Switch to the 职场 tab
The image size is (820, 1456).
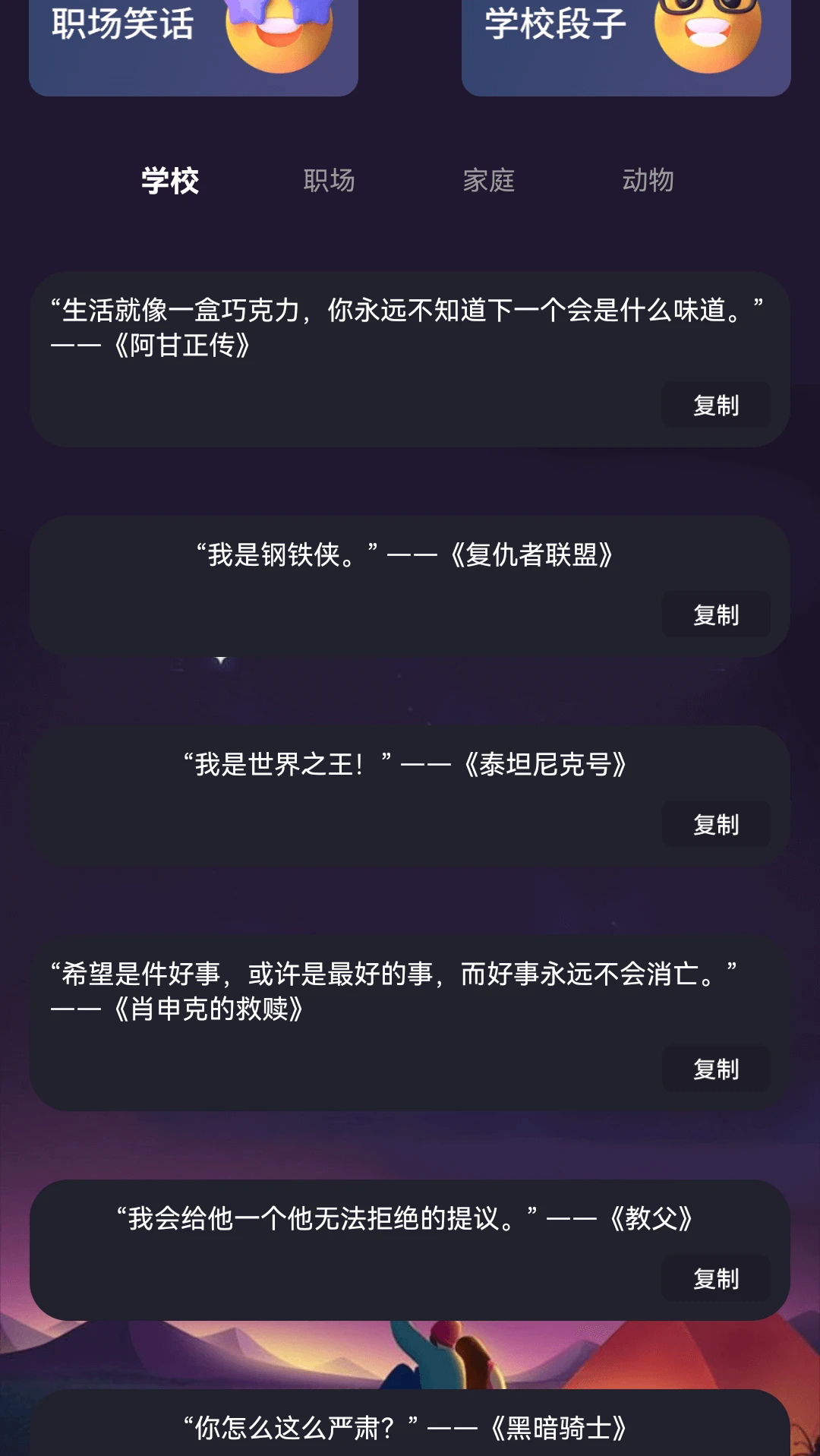point(329,181)
